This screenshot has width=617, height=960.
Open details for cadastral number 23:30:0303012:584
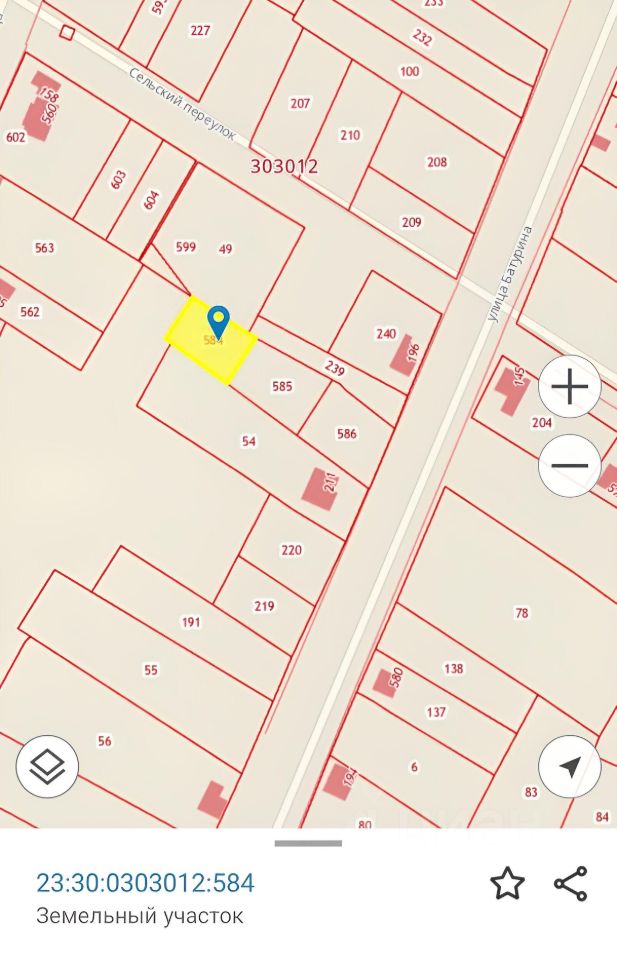click(146, 883)
